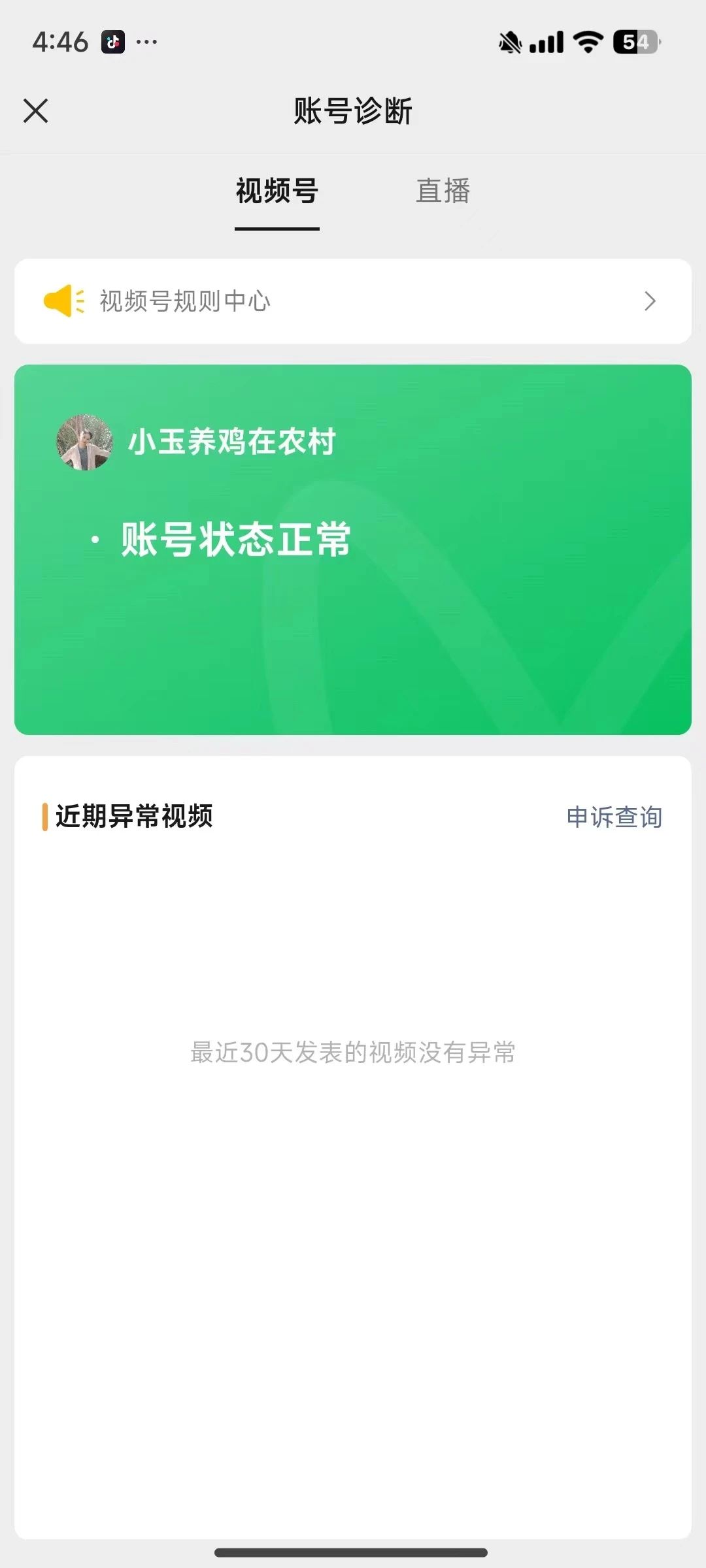Select the 视频号 tab
The width and height of the screenshot is (706, 1568).
(277, 191)
